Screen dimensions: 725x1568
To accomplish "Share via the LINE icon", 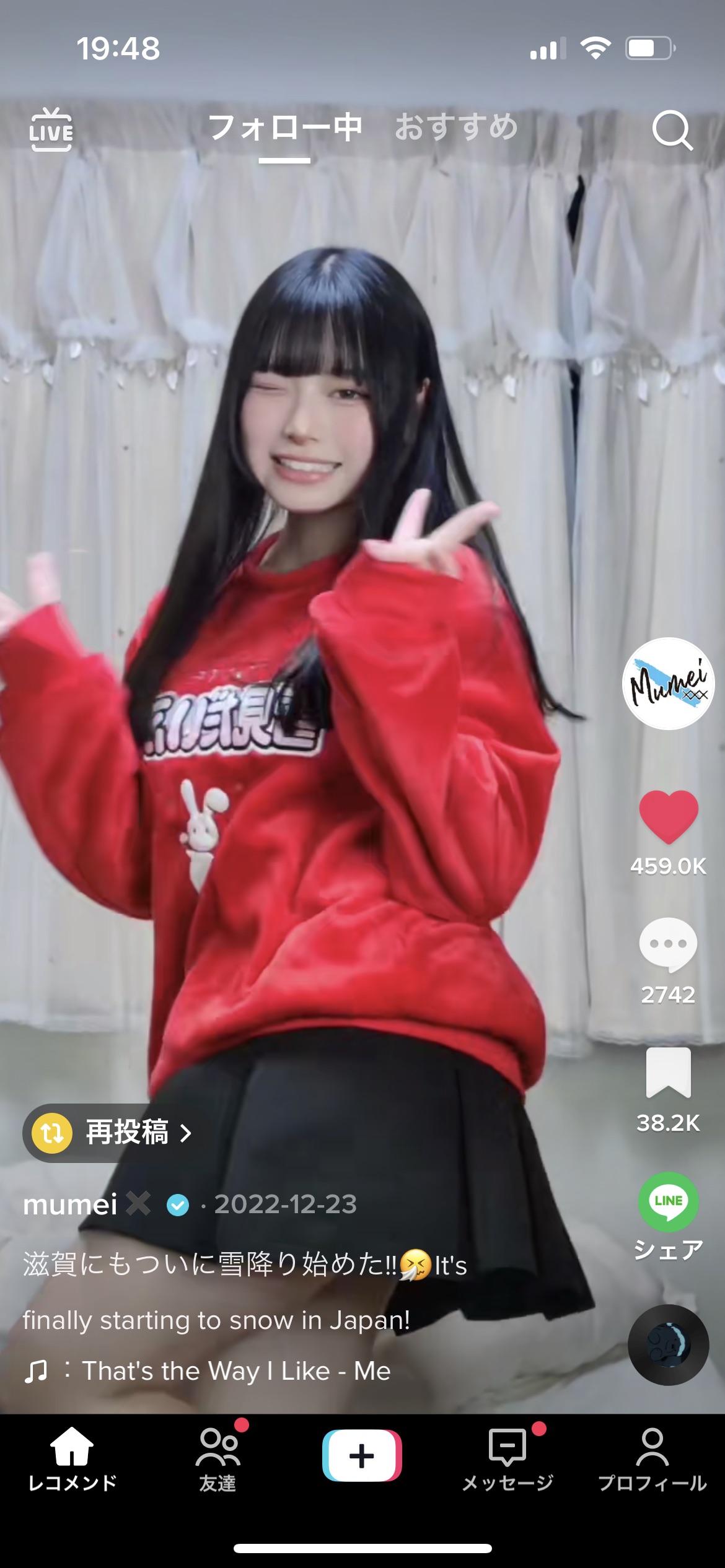I will point(669,1201).
